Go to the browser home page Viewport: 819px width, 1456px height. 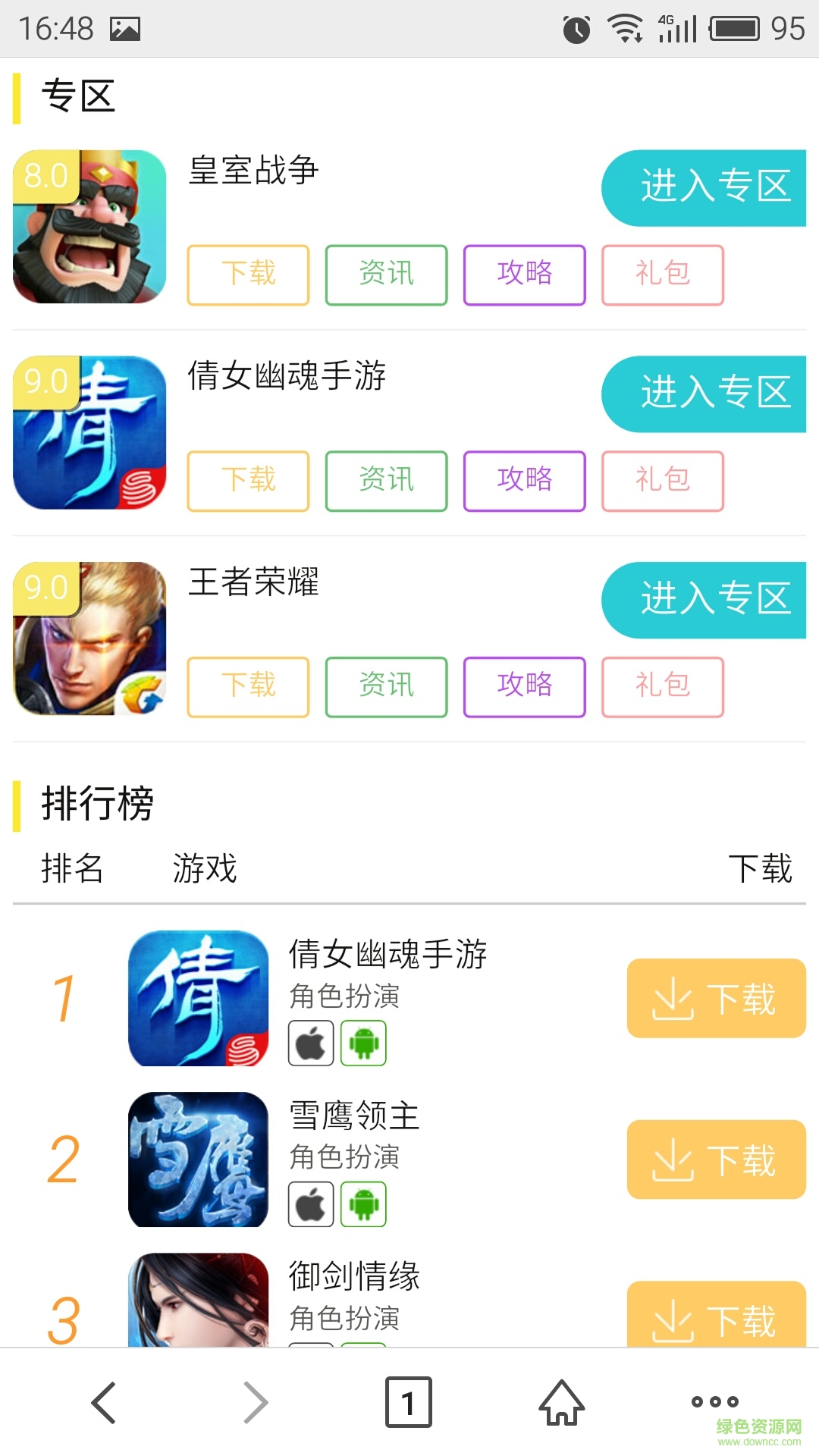562,1402
